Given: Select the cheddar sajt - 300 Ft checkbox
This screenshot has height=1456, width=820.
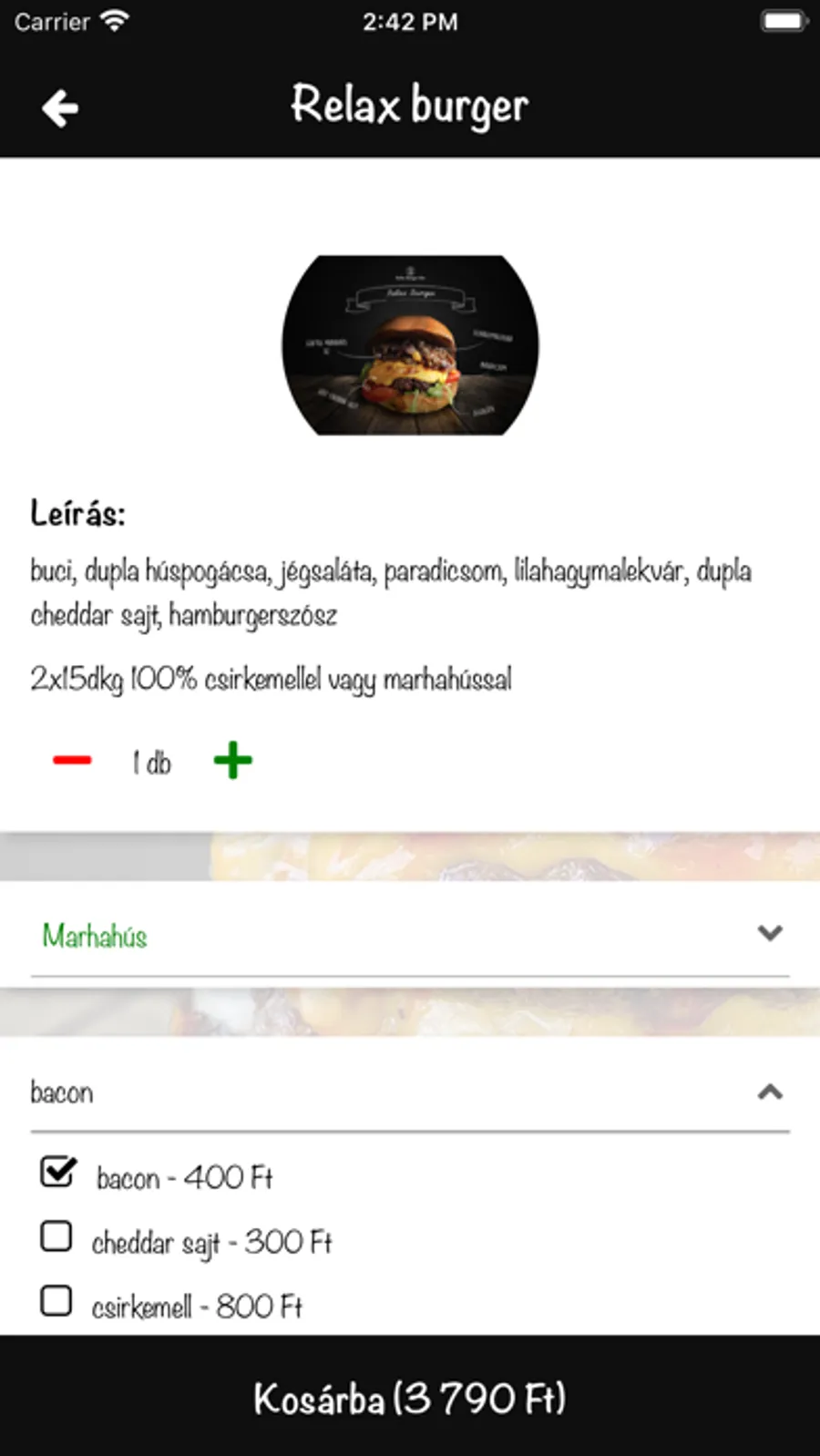Looking at the screenshot, I should (56, 1236).
